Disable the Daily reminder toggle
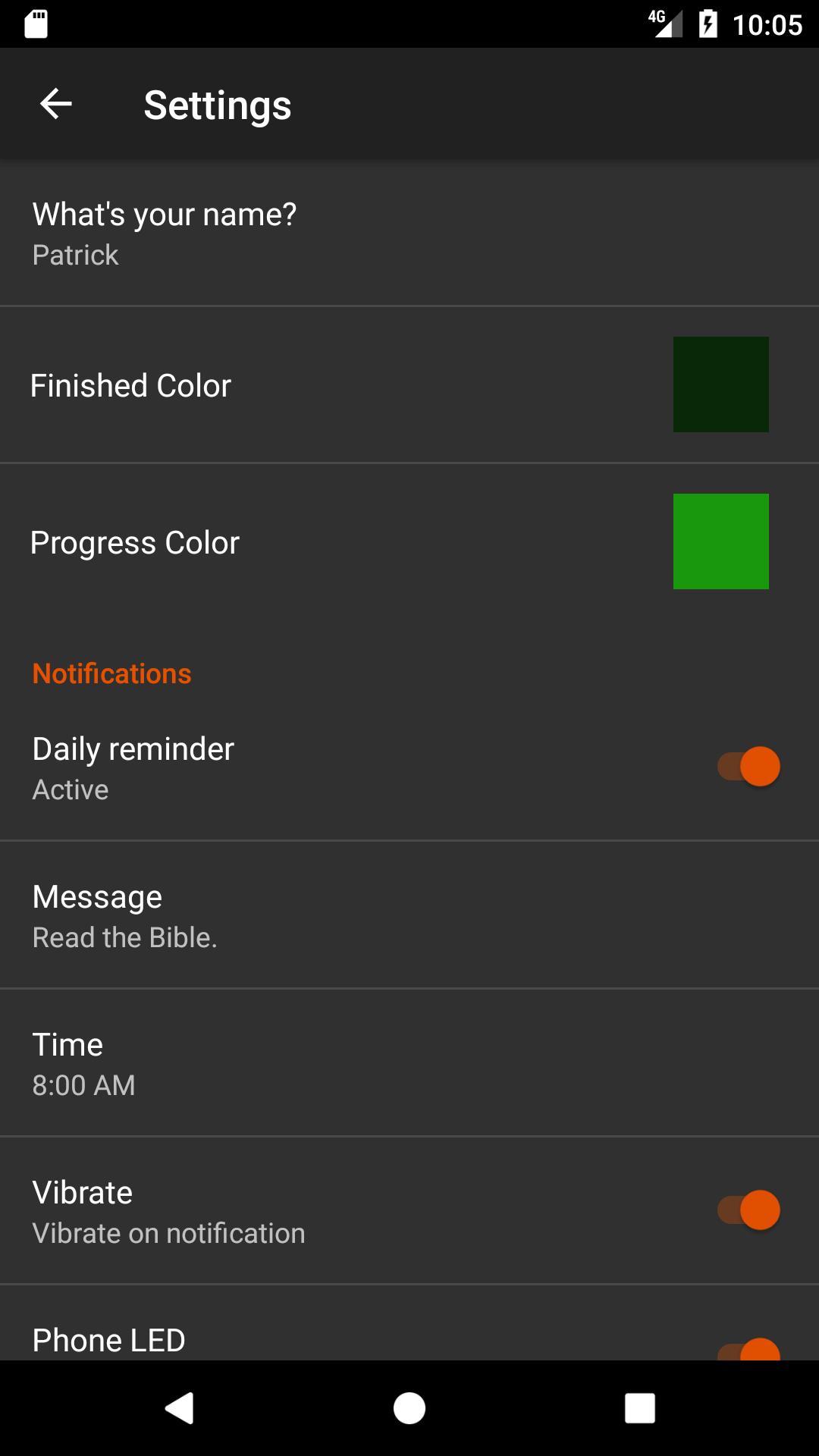Viewport: 819px width, 1456px height. [745, 767]
